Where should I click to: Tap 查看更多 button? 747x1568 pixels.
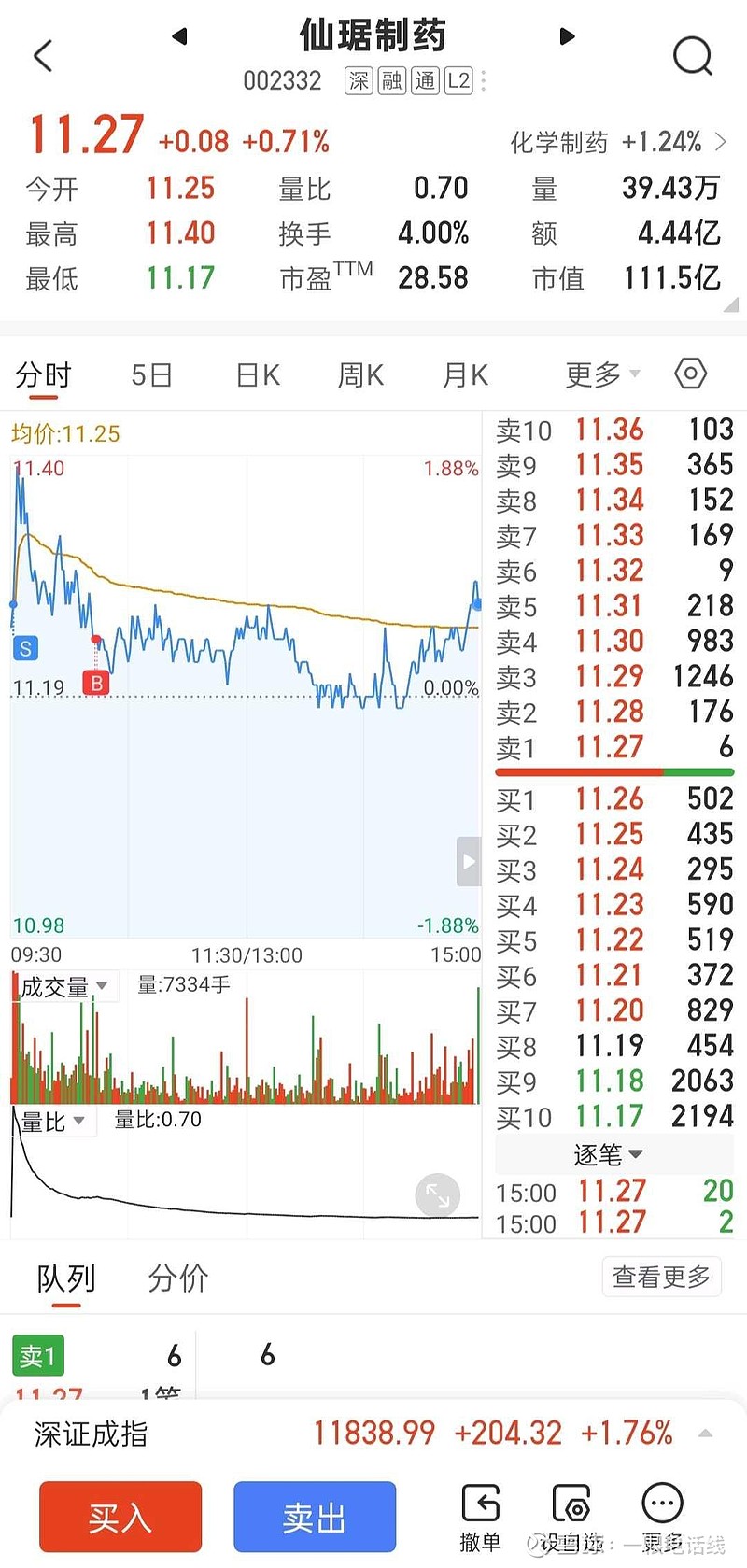pyautogui.click(x=661, y=1276)
